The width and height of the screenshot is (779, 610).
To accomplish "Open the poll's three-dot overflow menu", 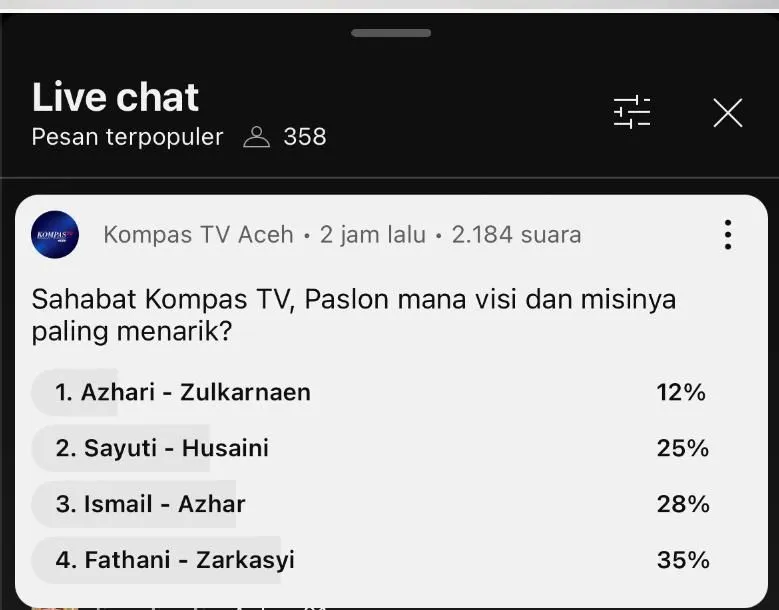I will 727,235.
